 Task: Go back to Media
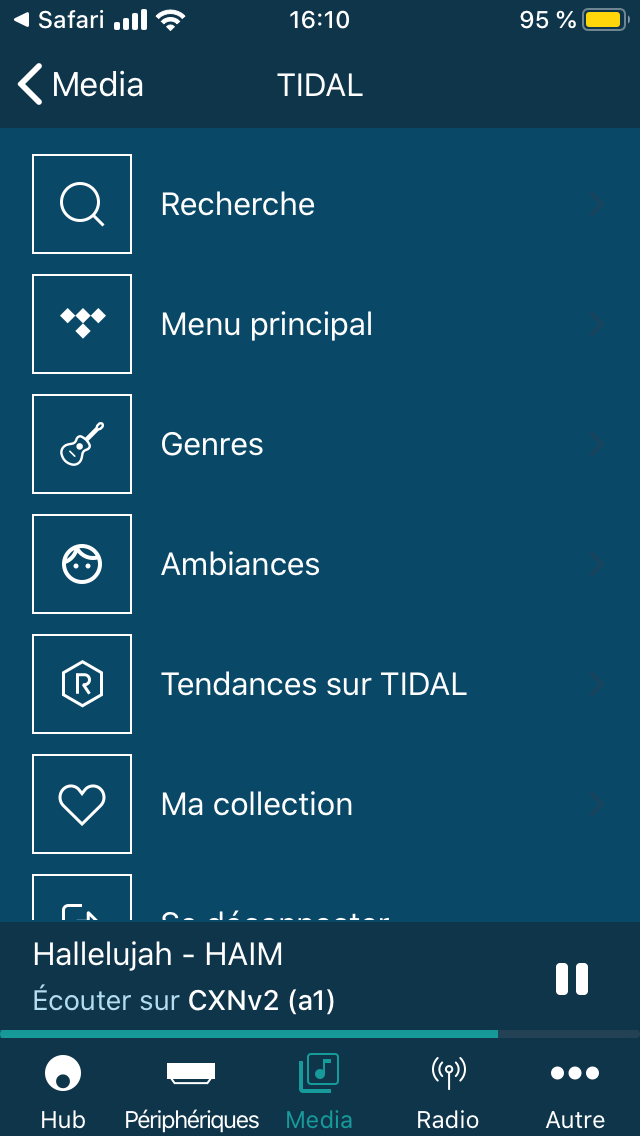(x=80, y=85)
